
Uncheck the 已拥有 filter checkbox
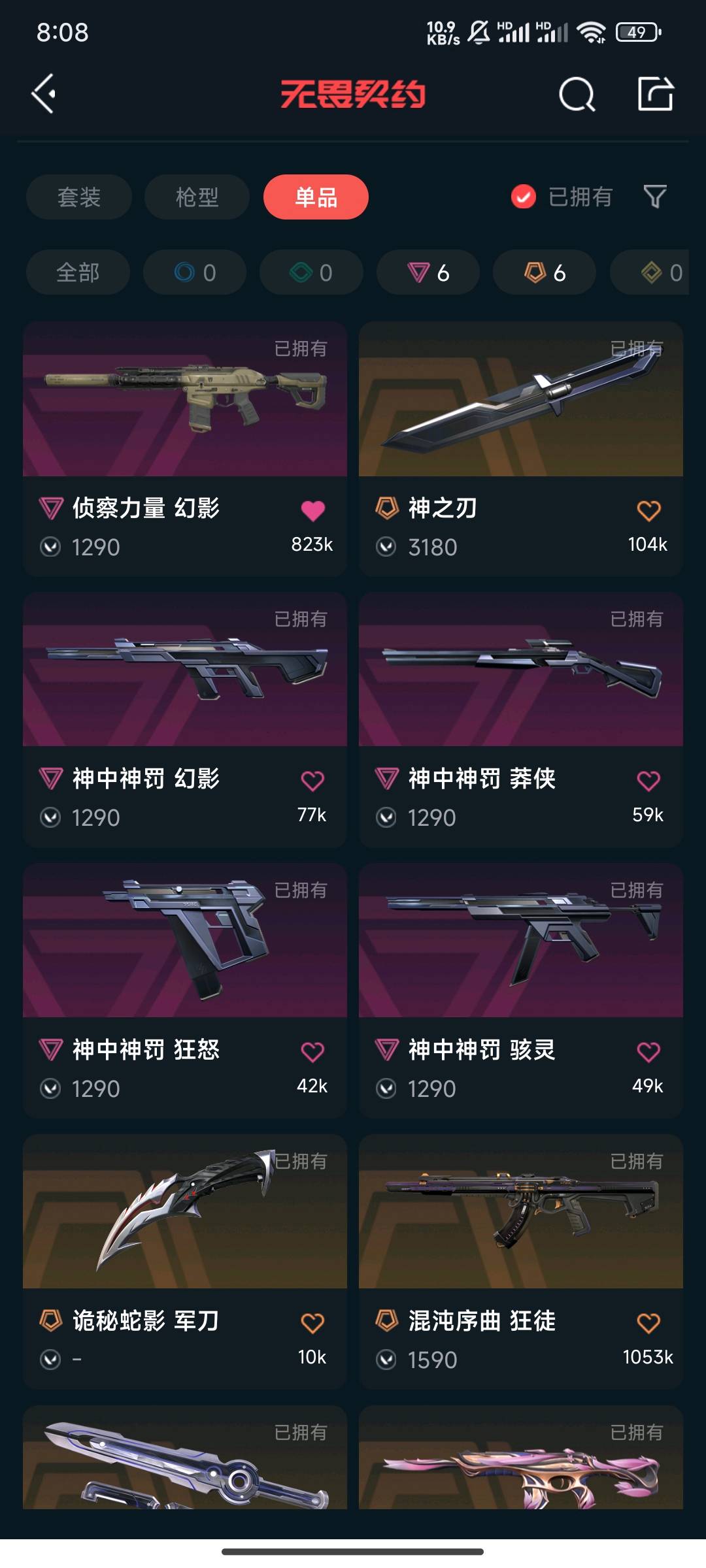tap(524, 197)
